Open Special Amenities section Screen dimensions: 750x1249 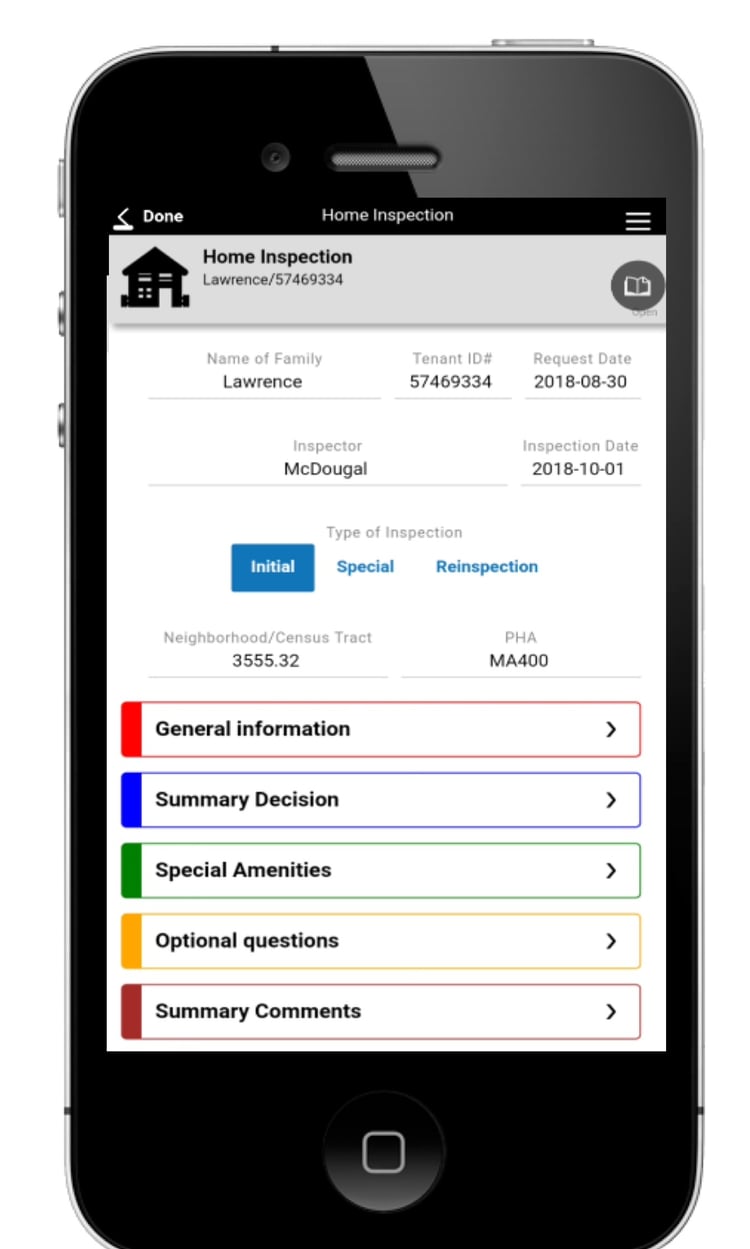click(x=381, y=870)
